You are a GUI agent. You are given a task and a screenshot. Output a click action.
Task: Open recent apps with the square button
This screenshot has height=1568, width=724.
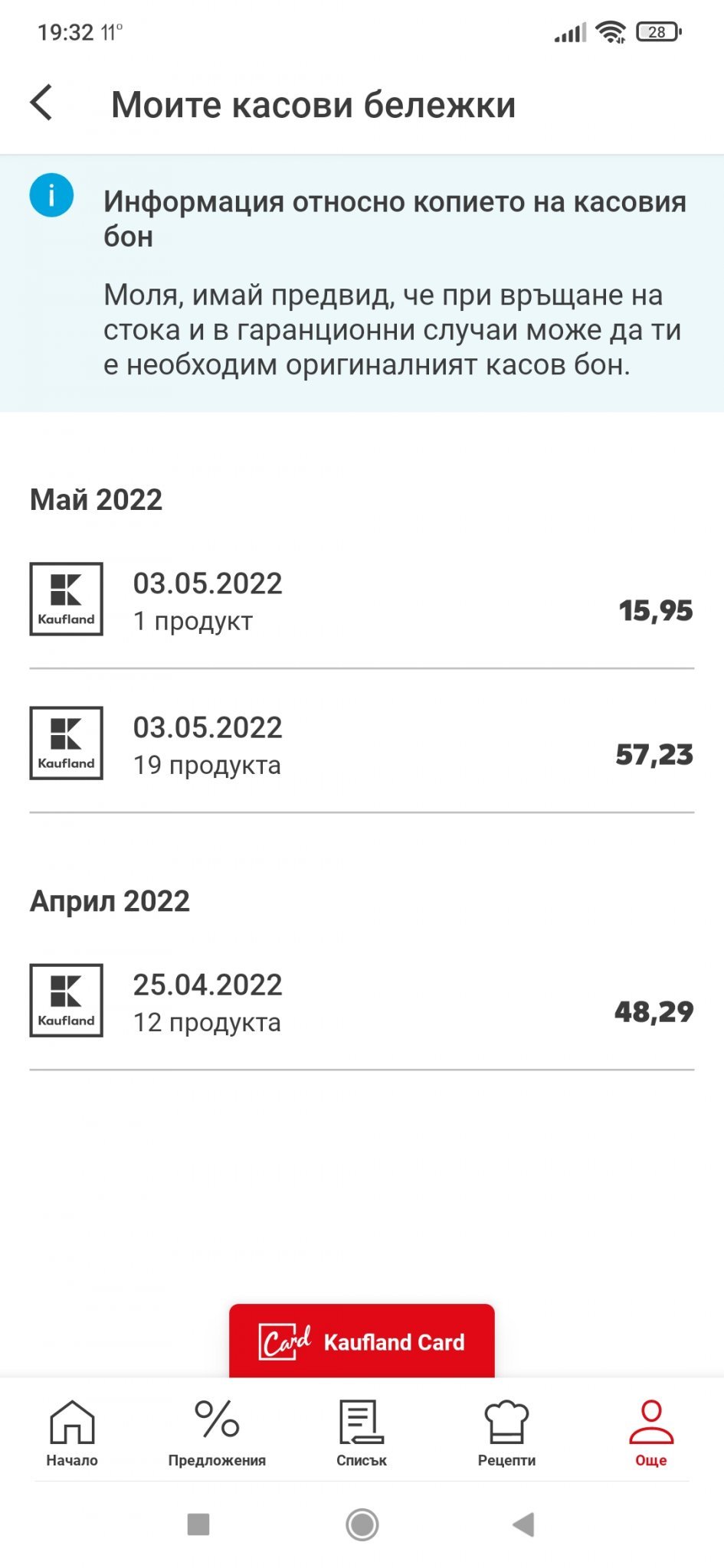198,1524
